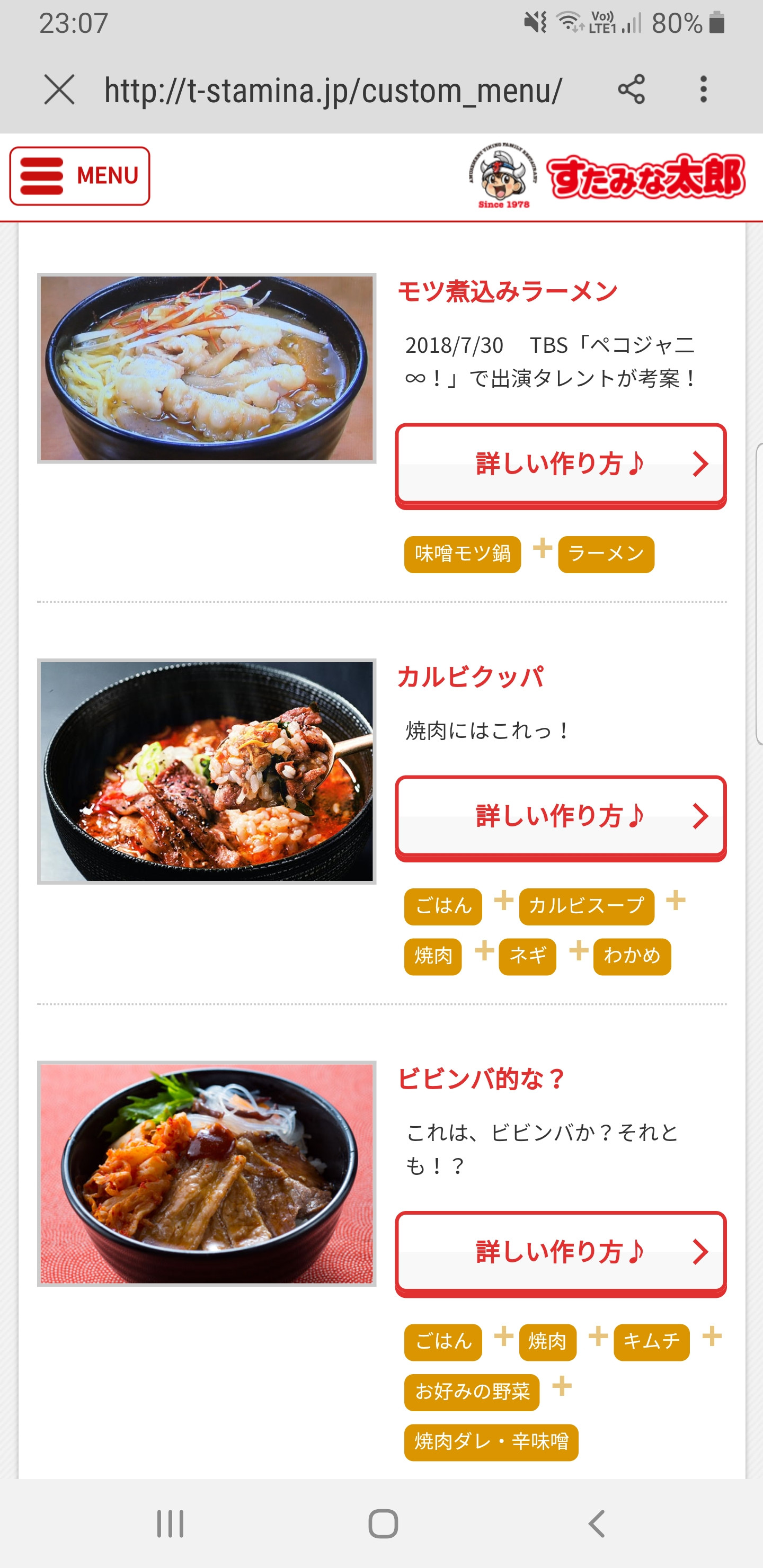Image resolution: width=763 pixels, height=1568 pixels.
Task: Tap the ビビンバ的な？ dish photo
Action: 207,1173
